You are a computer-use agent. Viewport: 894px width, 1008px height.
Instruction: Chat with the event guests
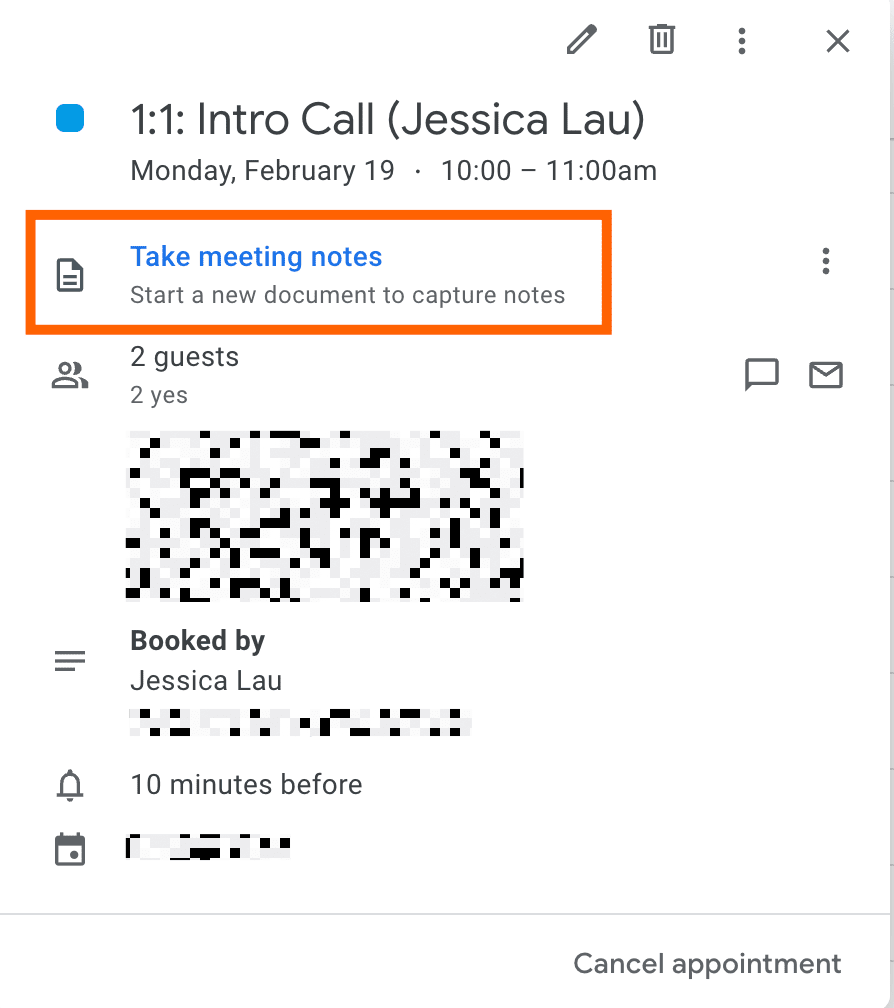coord(762,375)
